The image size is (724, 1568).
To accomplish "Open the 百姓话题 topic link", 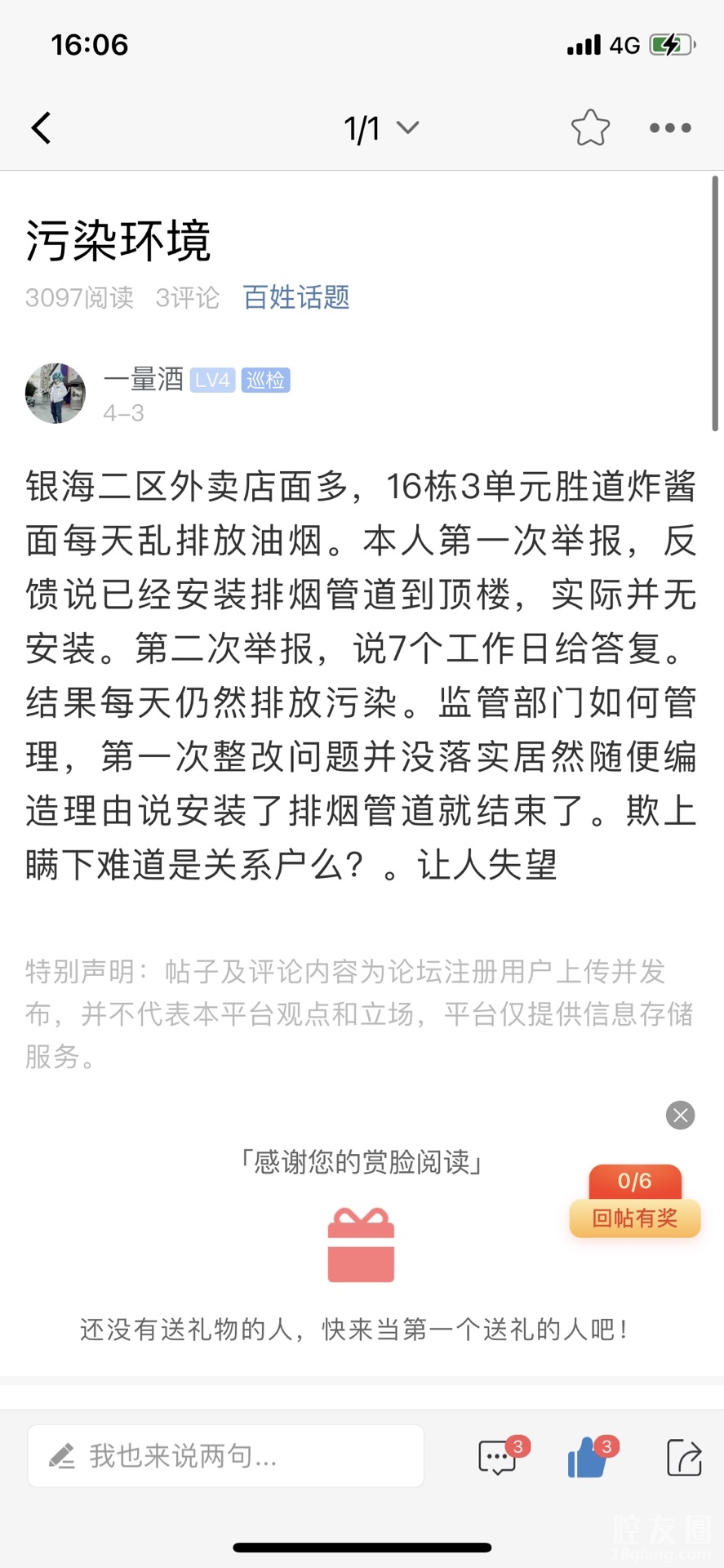I will [x=296, y=297].
